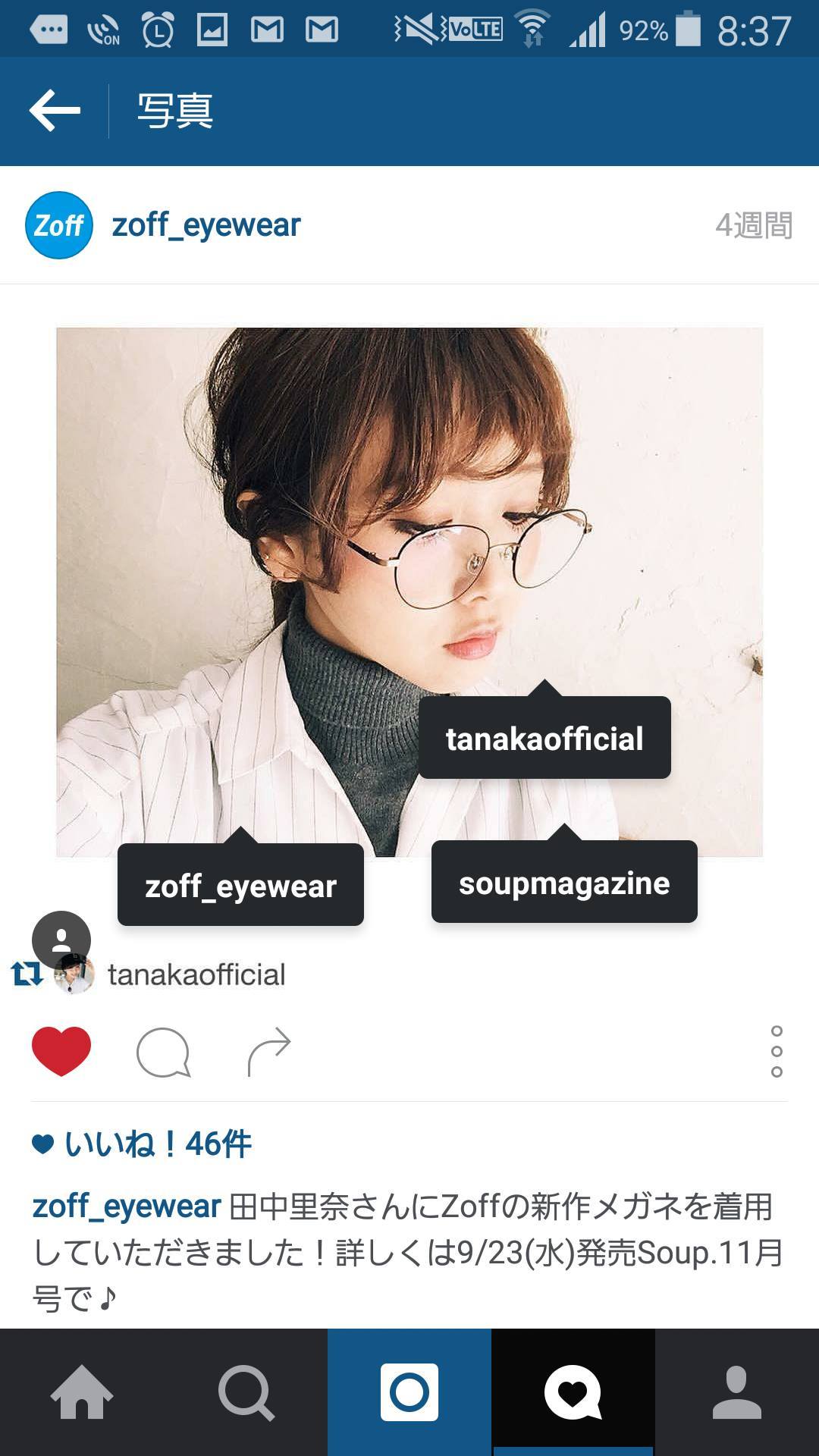
Task: Open the zoff_eyewear photo tag
Action: pyautogui.click(x=240, y=885)
